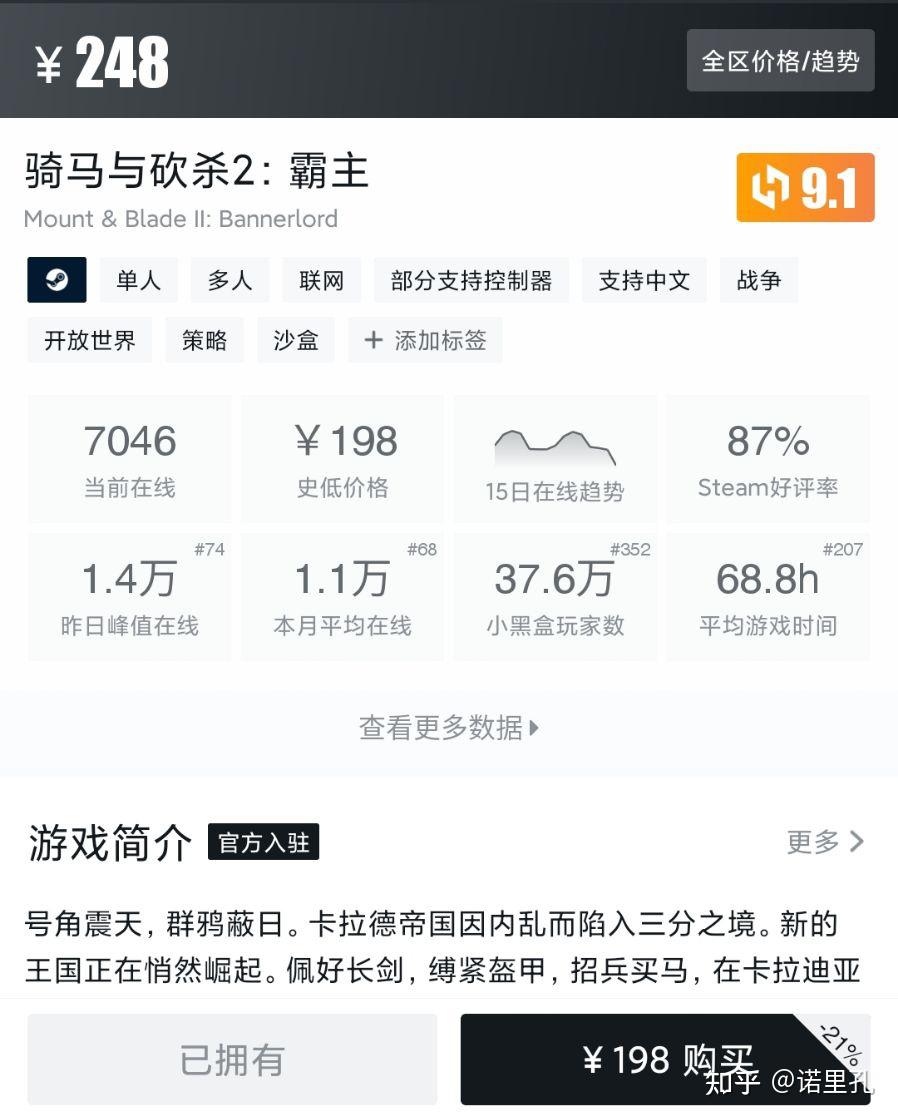Open the 部分支持控制器 tag
Screen dimensions: 898x1120
[471, 281]
